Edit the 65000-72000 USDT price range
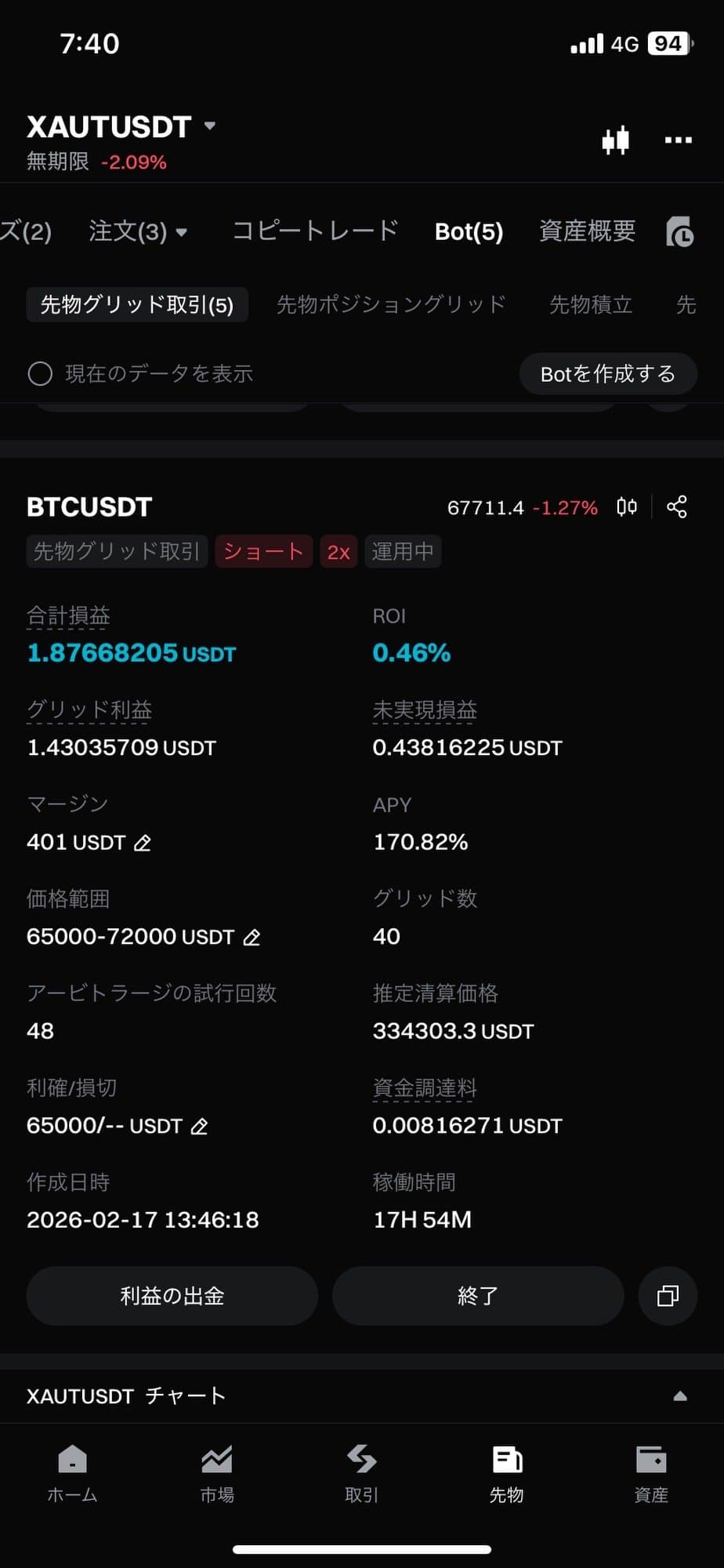This screenshot has width=724, height=1568. pos(252,938)
